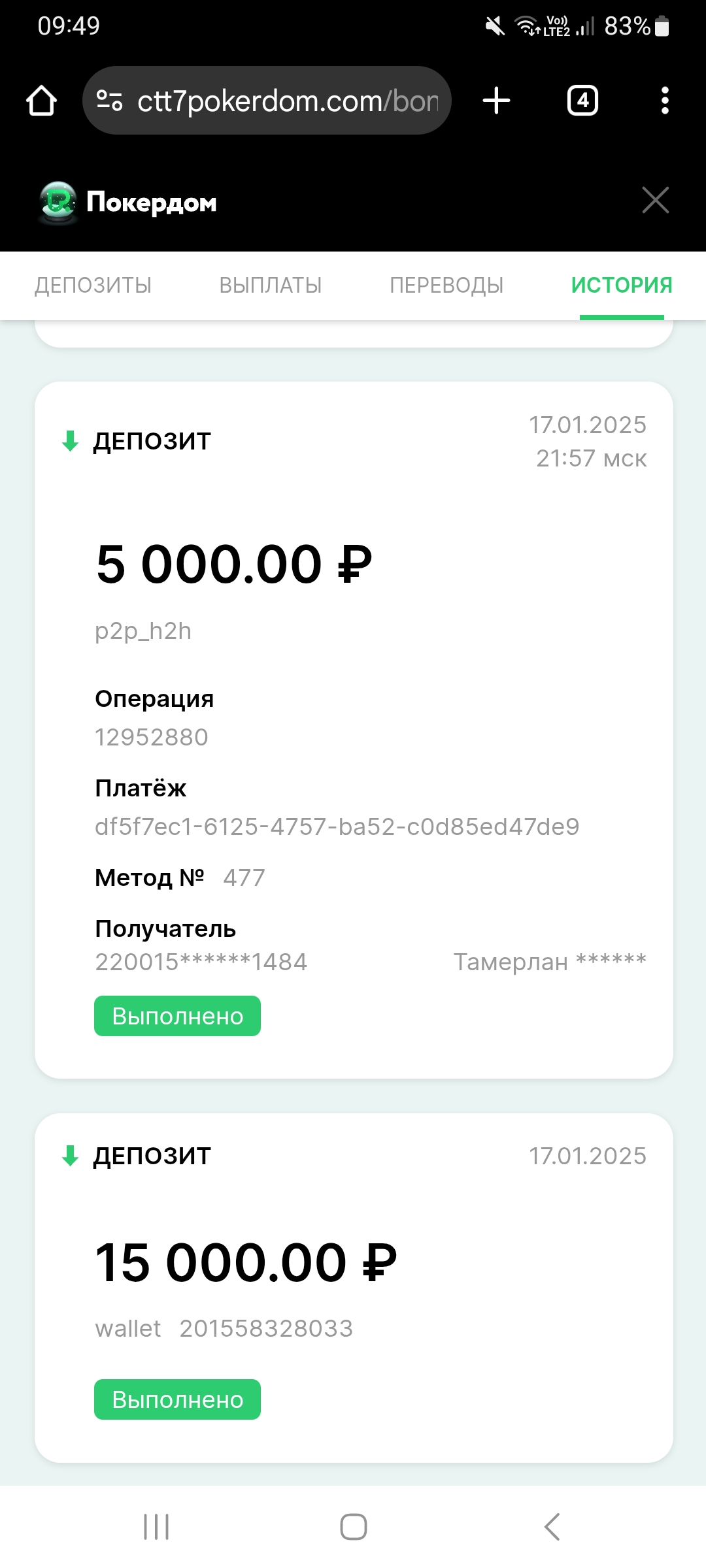Switch to the Выплаты tab
706x1568 pixels.
(x=271, y=286)
